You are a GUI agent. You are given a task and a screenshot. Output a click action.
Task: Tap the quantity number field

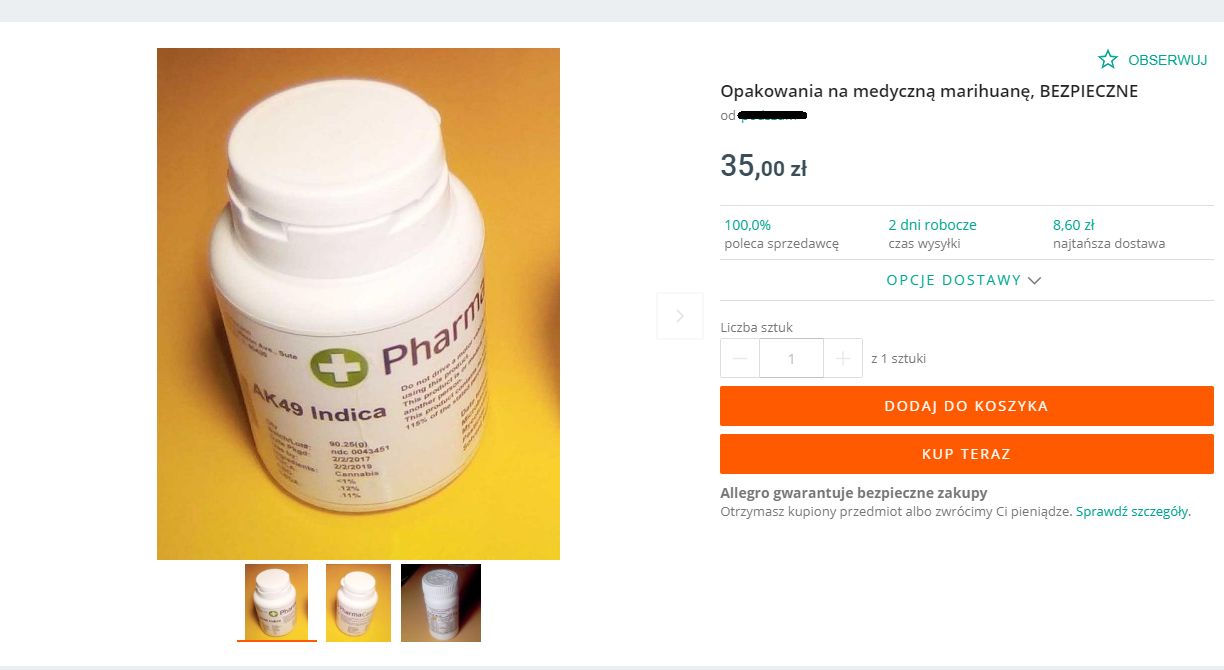coord(791,358)
